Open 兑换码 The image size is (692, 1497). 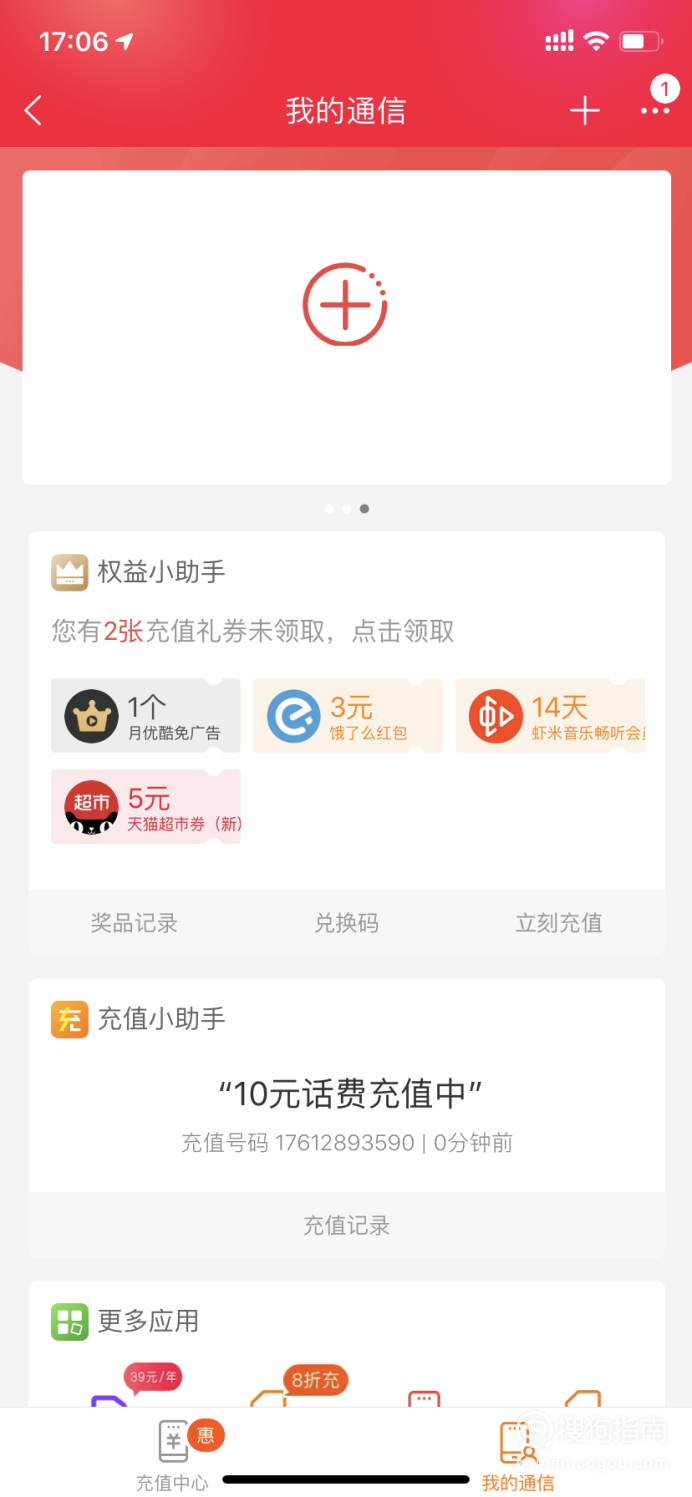[347, 923]
